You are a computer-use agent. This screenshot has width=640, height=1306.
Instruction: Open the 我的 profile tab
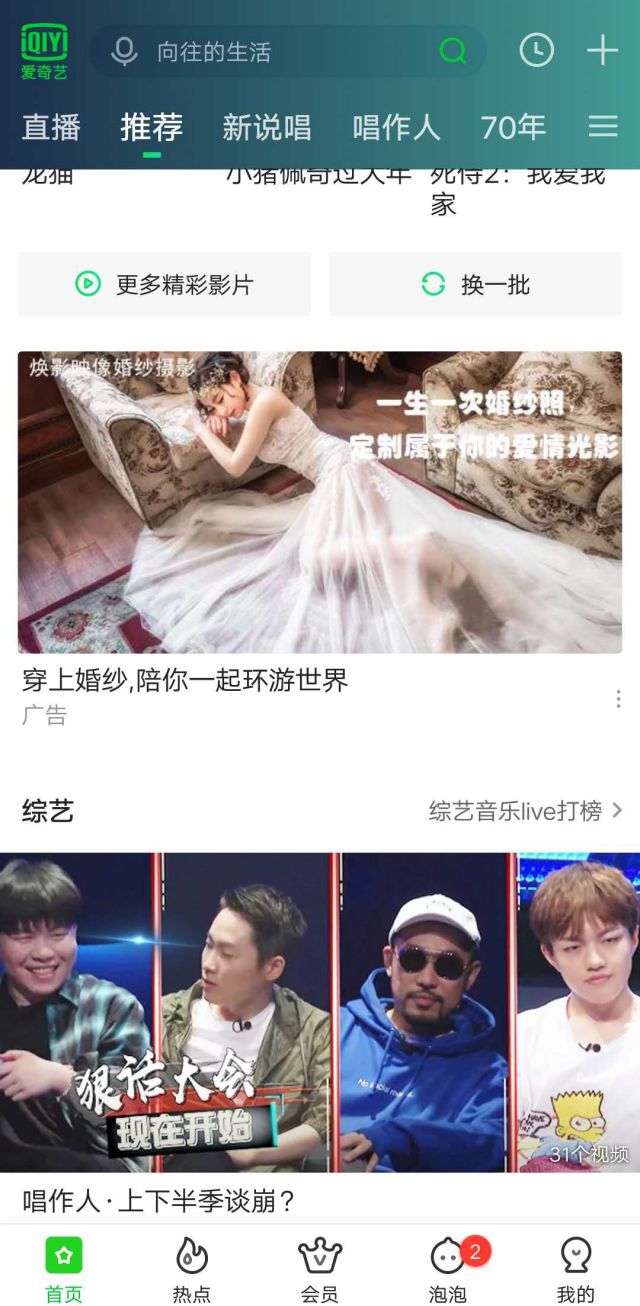click(x=576, y=1268)
